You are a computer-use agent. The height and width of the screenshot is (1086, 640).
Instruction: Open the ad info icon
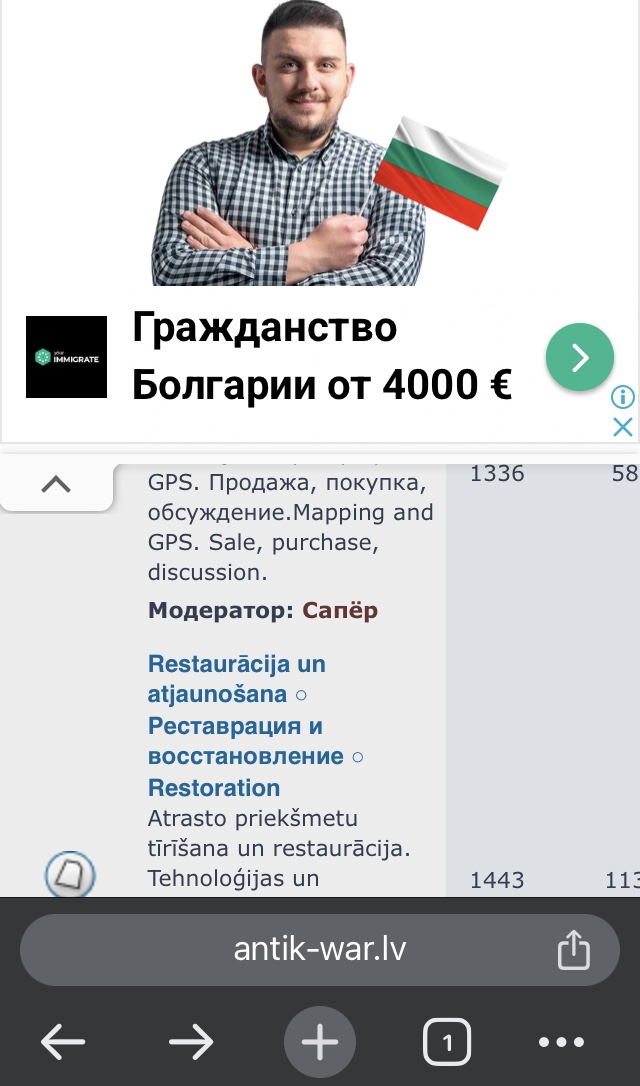pos(623,397)
